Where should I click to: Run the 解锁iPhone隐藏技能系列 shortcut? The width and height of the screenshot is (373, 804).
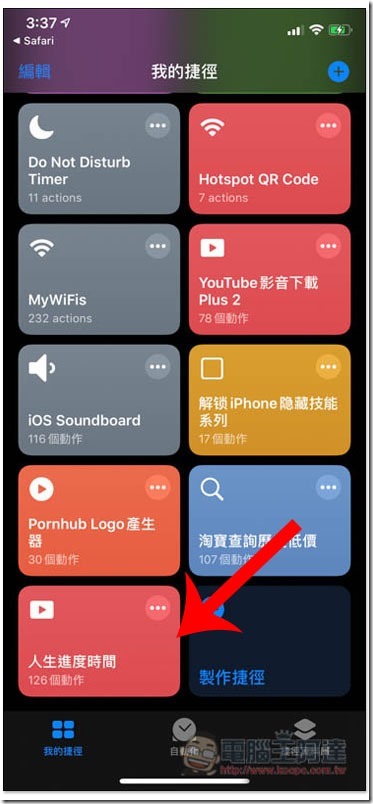click(x=270, y=400)
